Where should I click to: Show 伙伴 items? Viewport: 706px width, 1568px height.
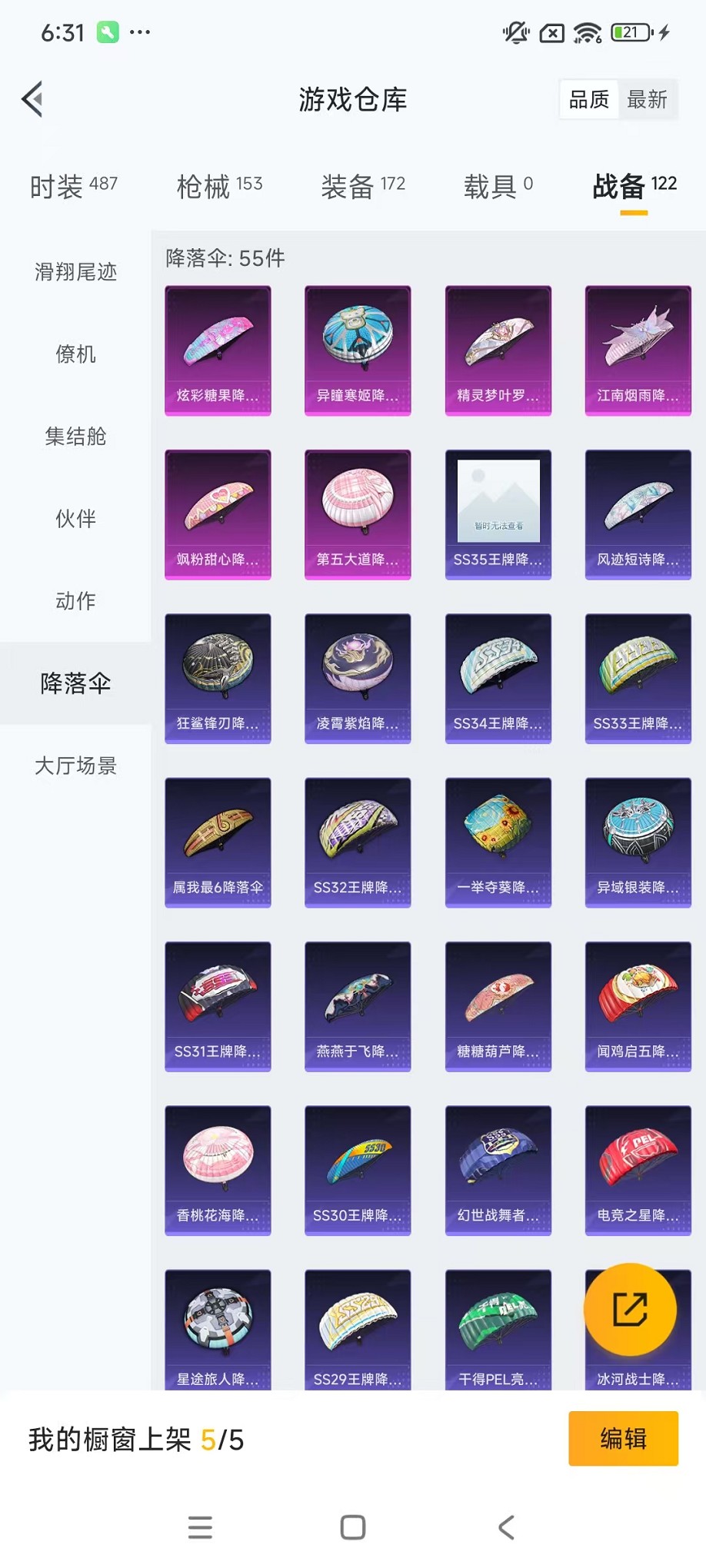[x=75, y=518]
